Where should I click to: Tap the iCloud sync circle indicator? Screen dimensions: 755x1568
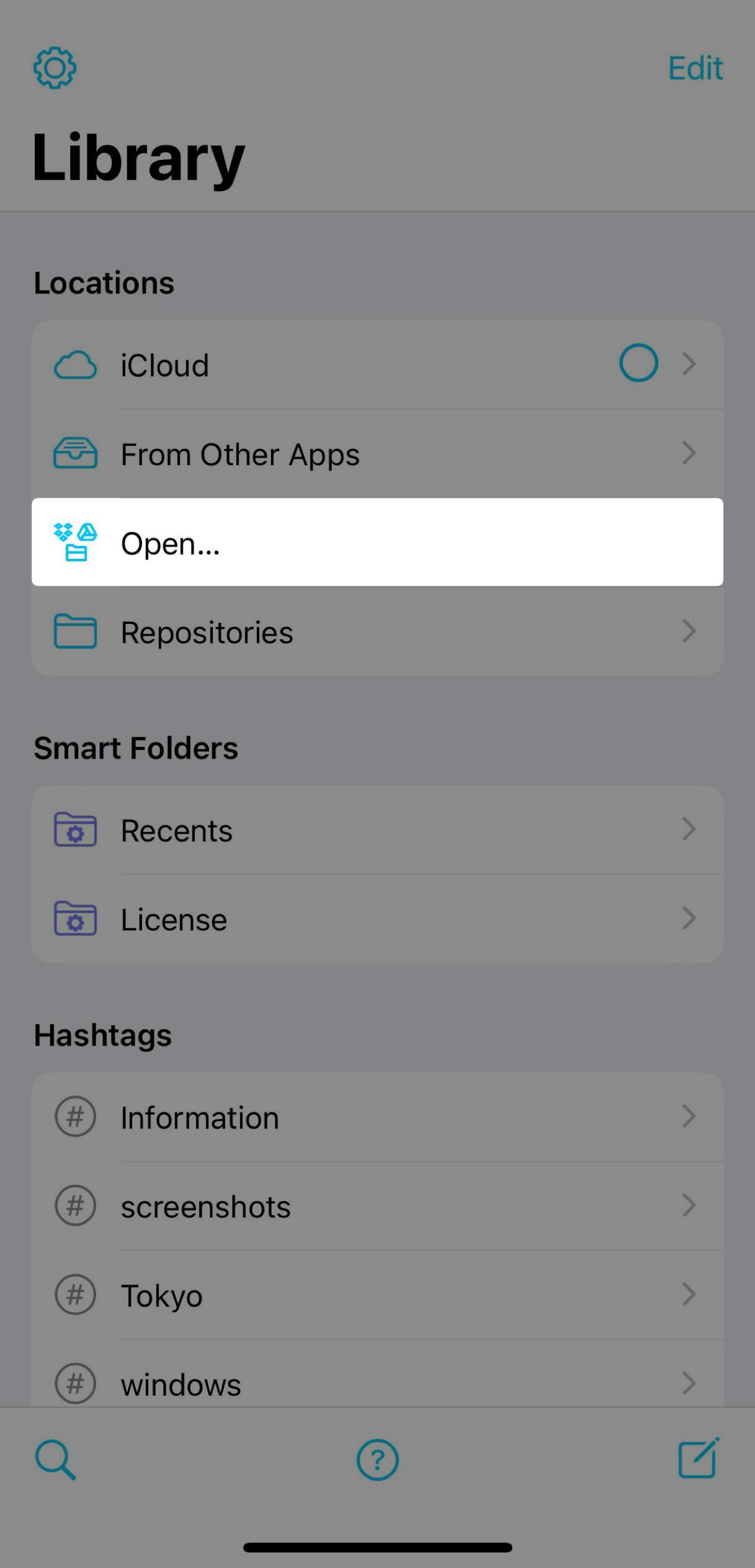click(x=638, y=363)
